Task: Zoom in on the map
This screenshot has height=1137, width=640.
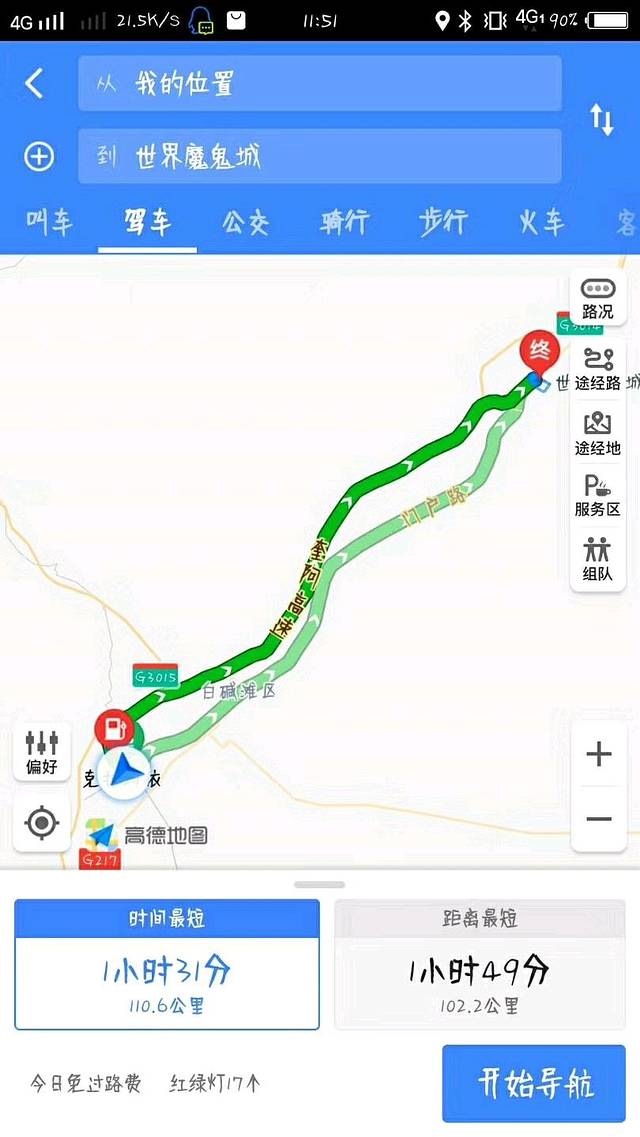Action: pos(599,754)
